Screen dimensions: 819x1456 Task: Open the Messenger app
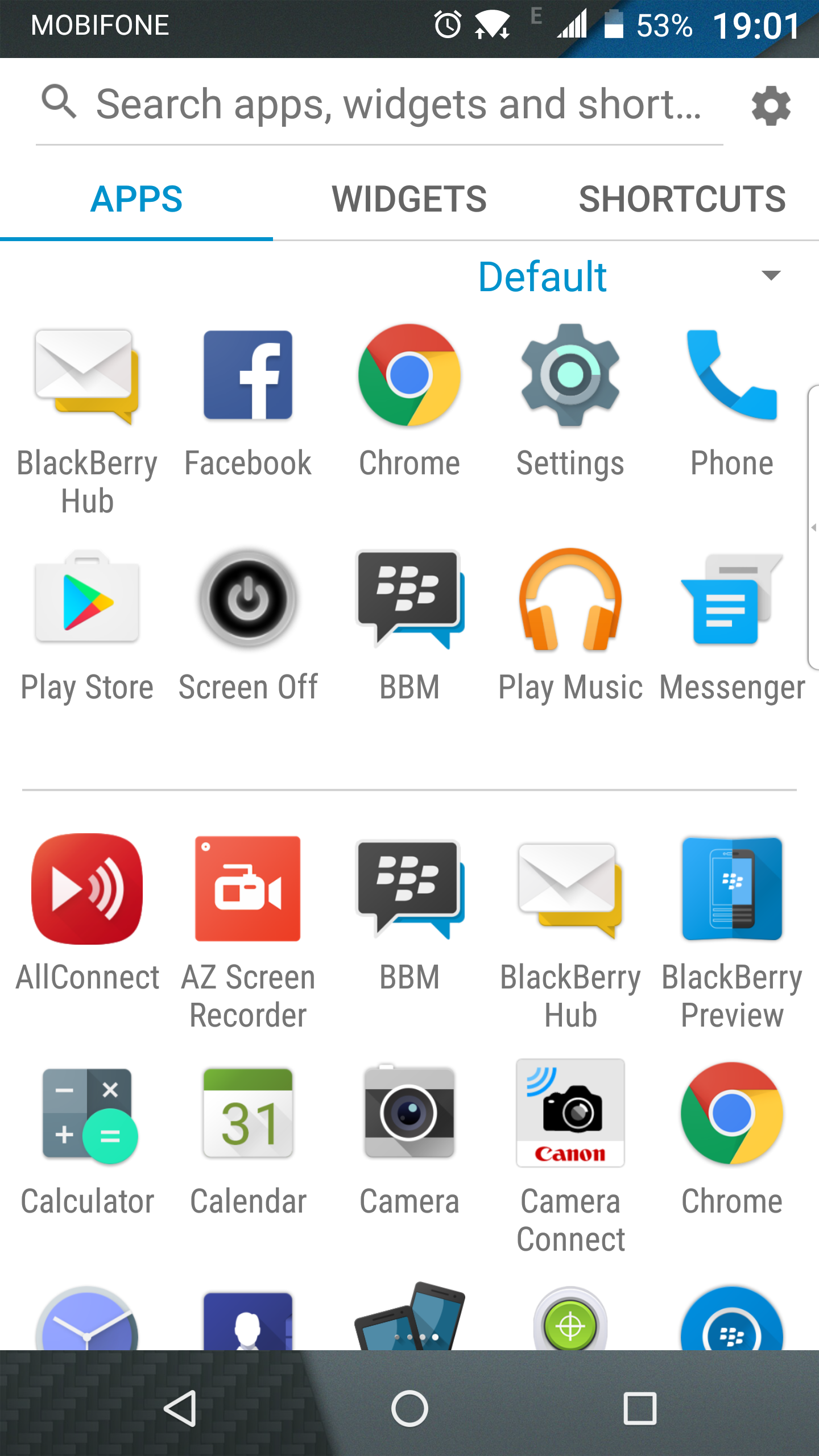coord(732,626)
